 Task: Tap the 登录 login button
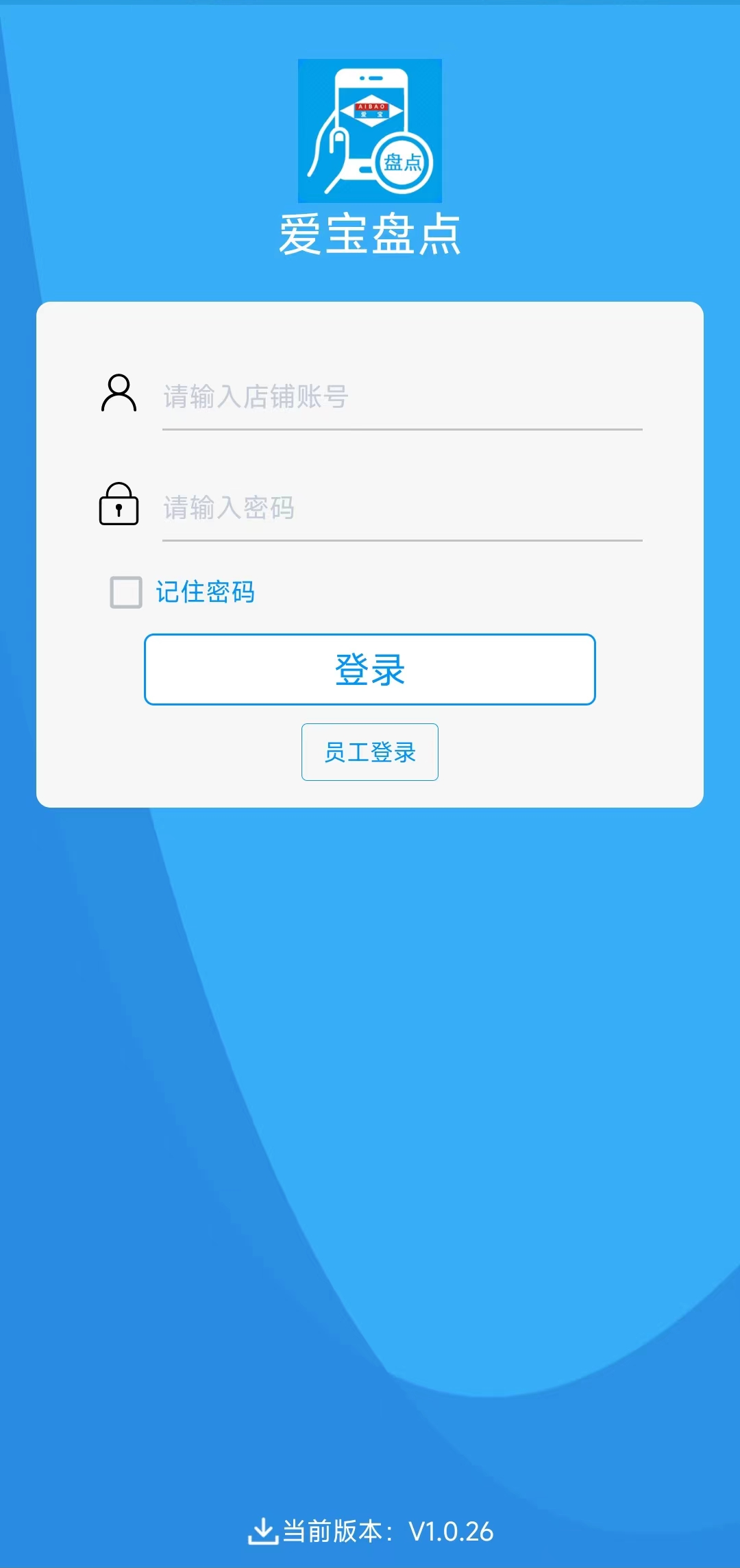(370, 669)
